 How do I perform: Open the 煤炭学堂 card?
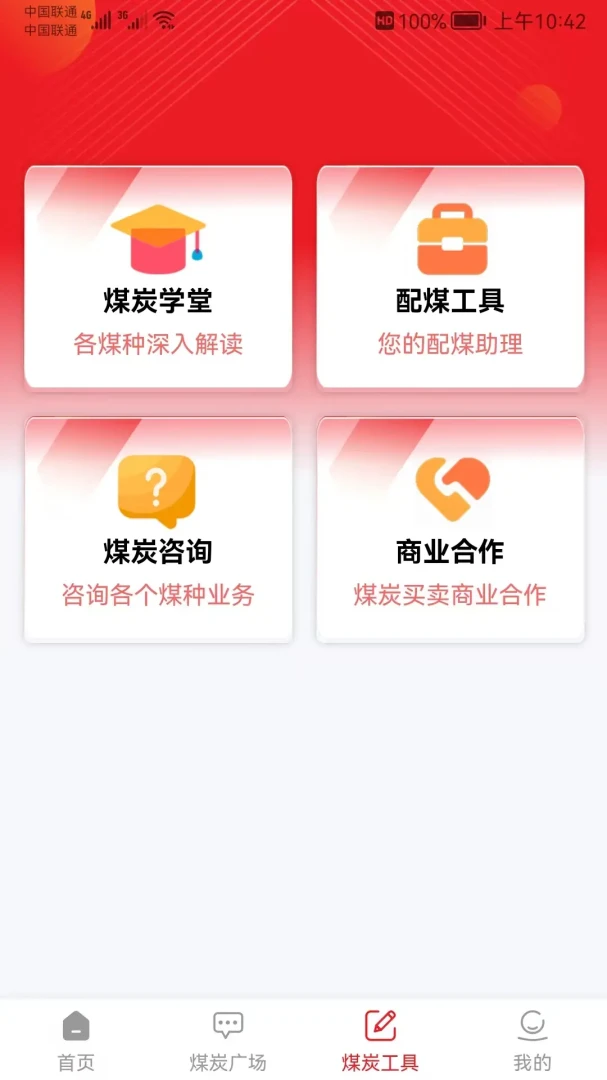click(x=158, y=276)
